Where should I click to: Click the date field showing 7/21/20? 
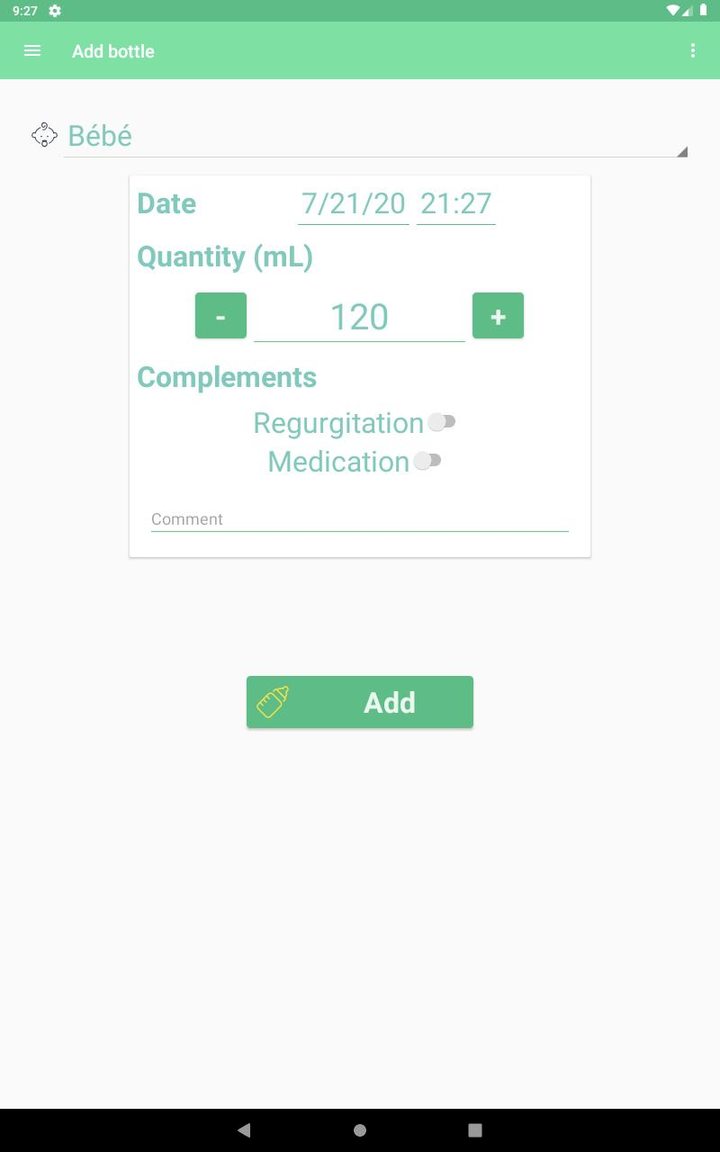[x=352, y=203]
